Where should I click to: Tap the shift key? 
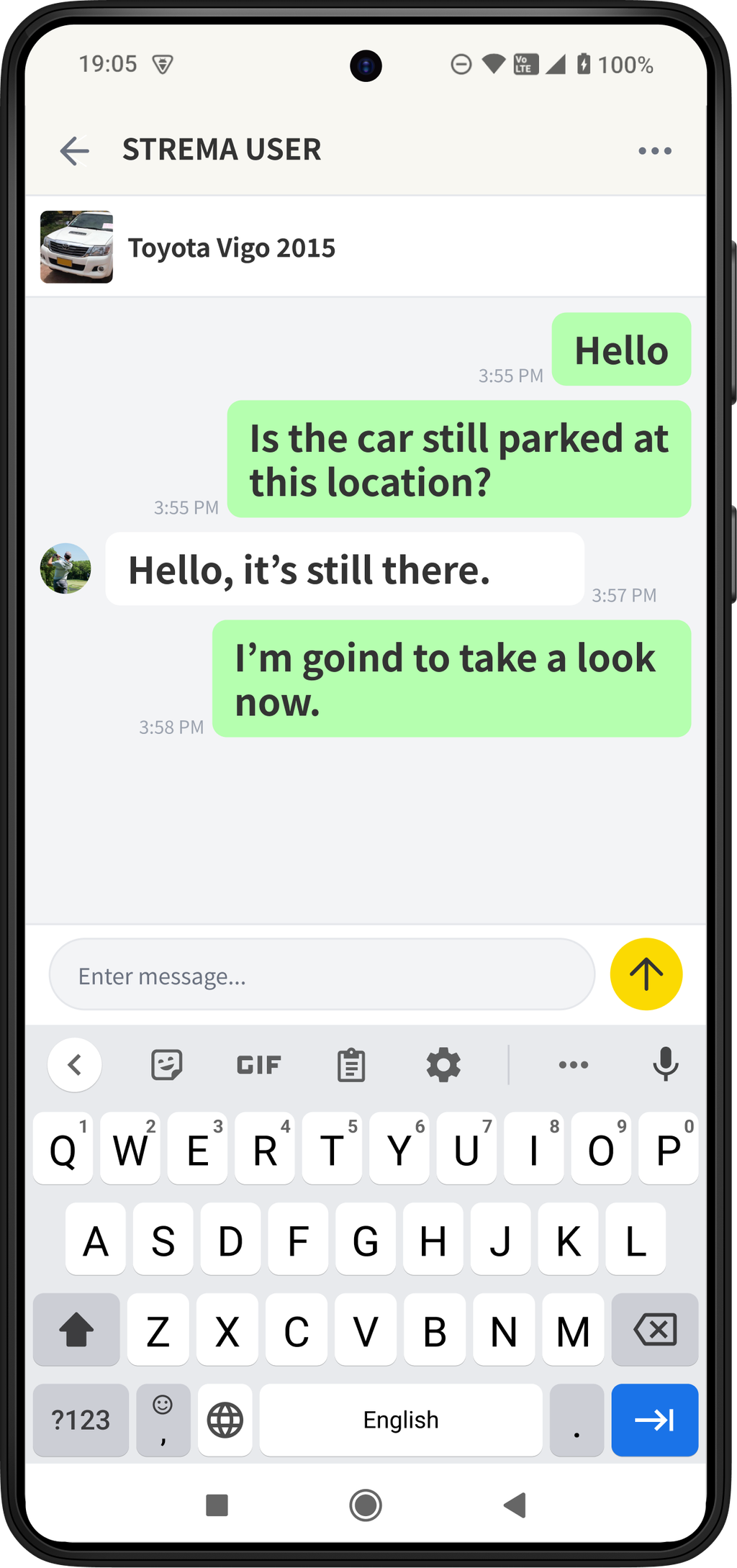click(x=76, y=1330)
